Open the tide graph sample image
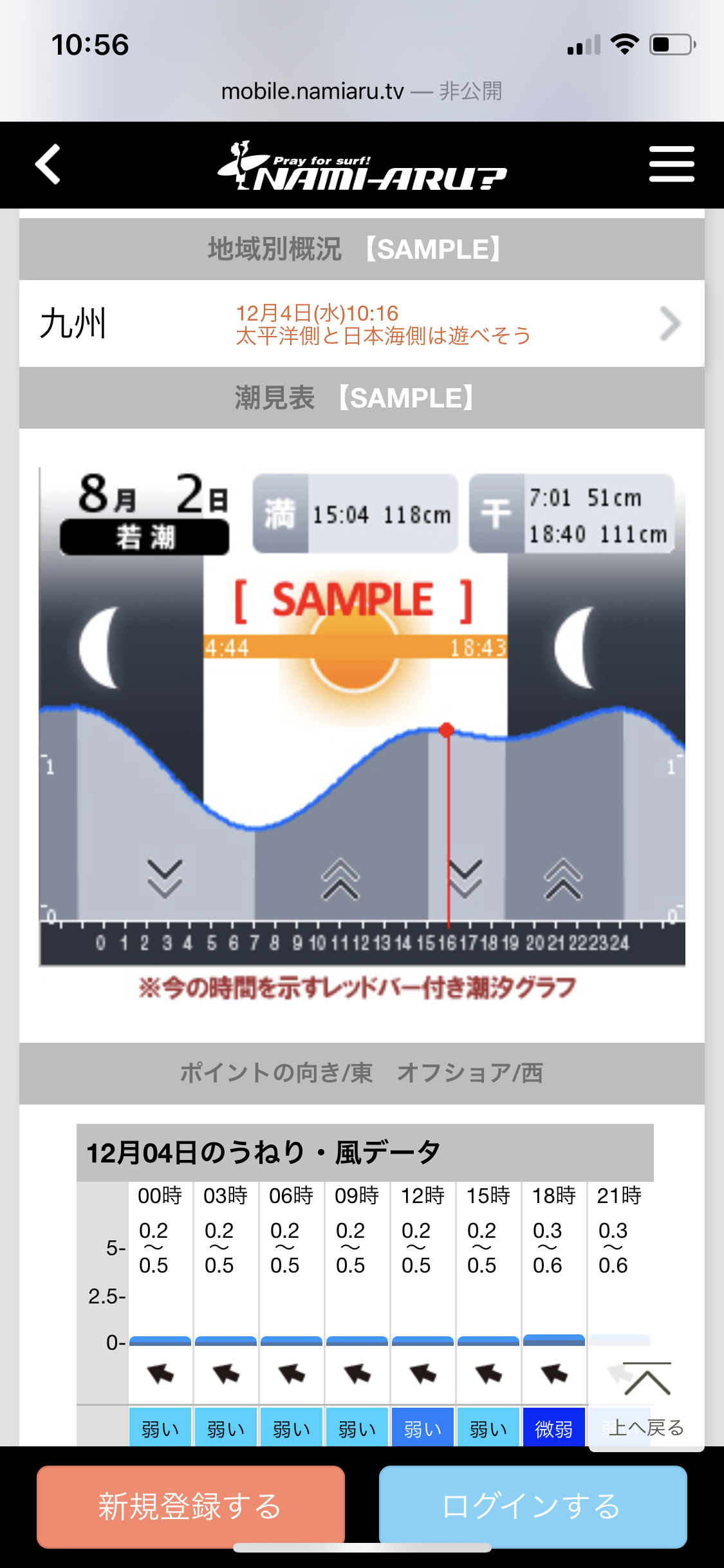The height and width of the screenshot is (1568, 724). click(x=362, y=734)
